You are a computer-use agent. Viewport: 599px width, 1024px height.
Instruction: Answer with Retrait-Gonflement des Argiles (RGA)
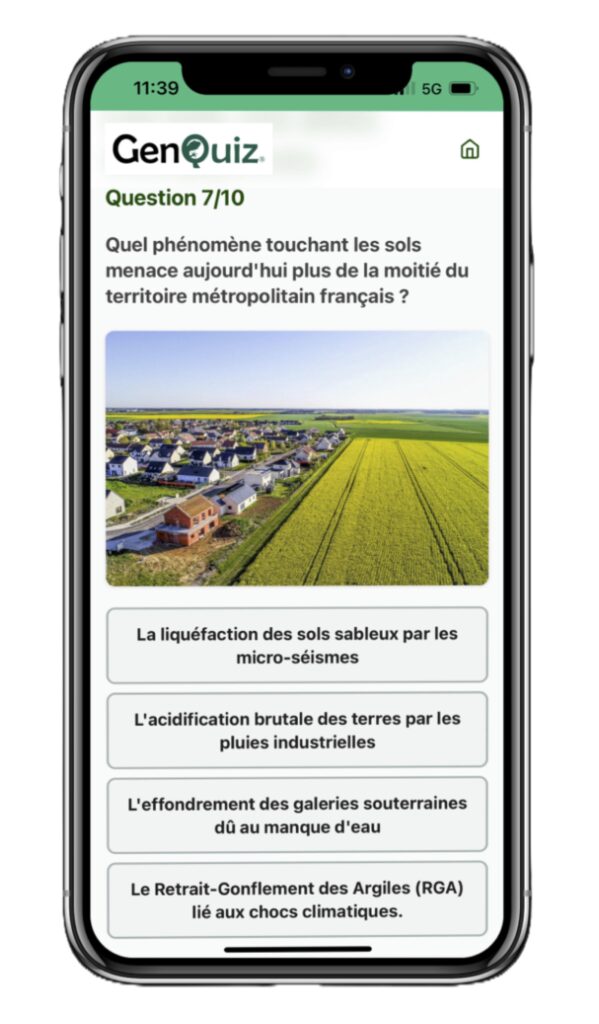(x=297, y=900)
